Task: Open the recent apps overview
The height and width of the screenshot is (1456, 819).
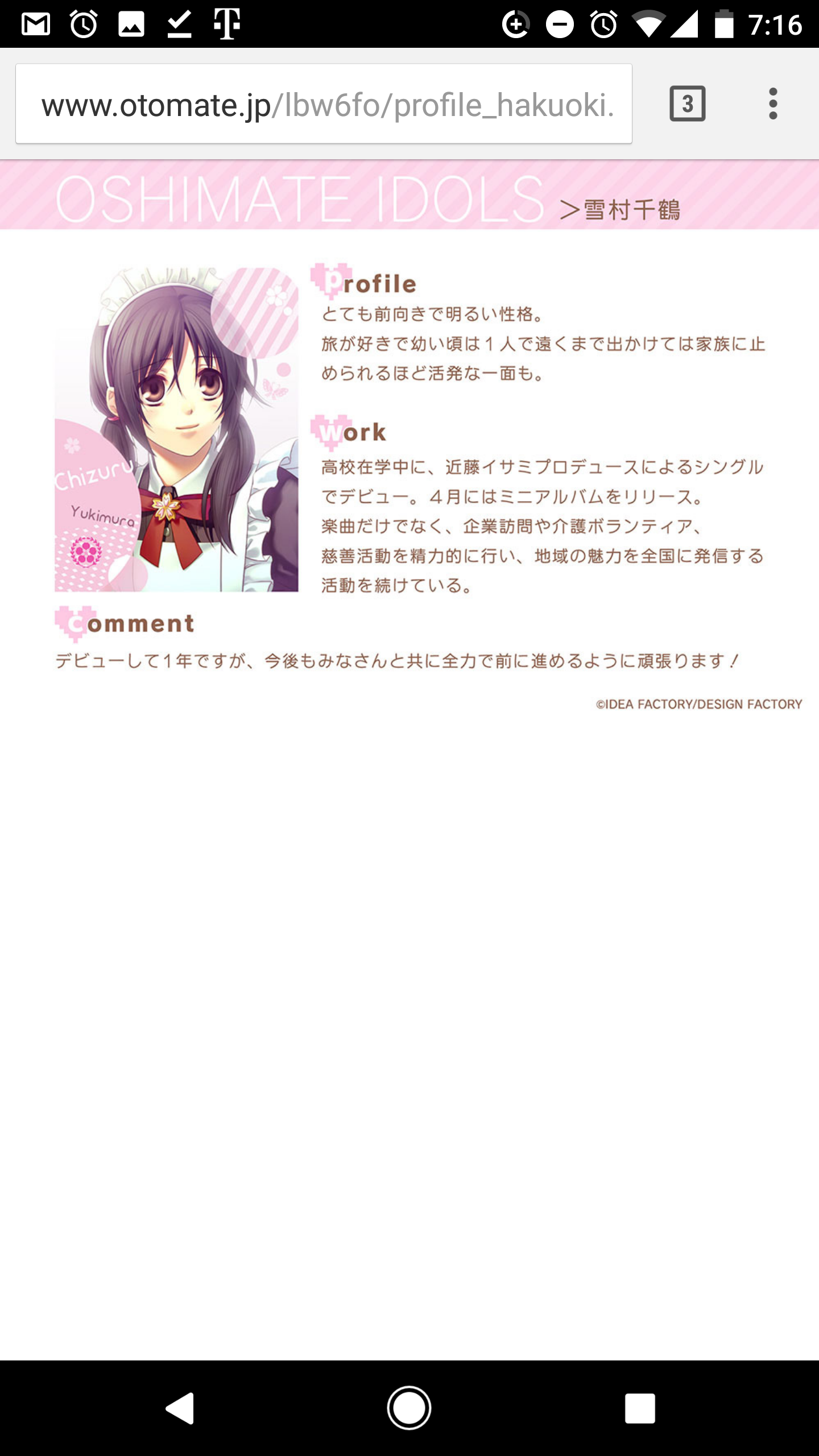Action: pyautogui.click(x=639, y=1408)
